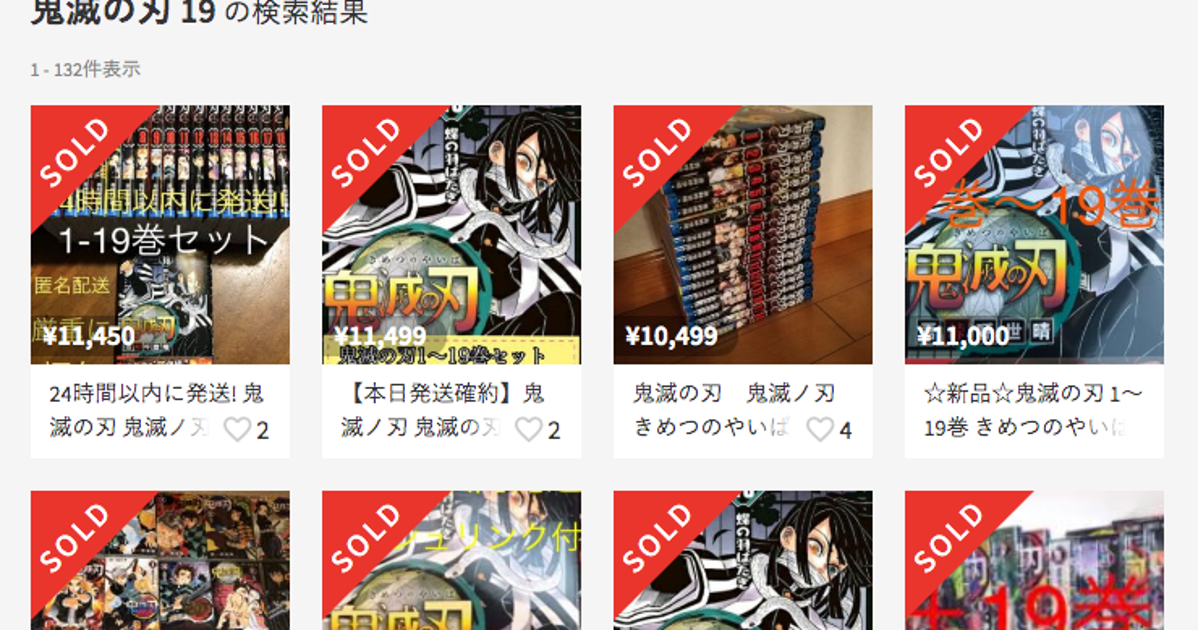Like the 本日発送確約 item
The image size is (1198, 630).
pos(529,430)
